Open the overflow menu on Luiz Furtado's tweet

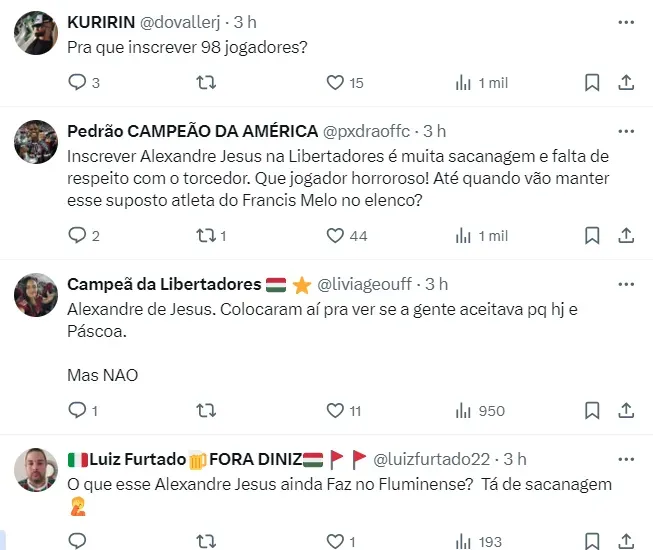(x=626, y=459)
